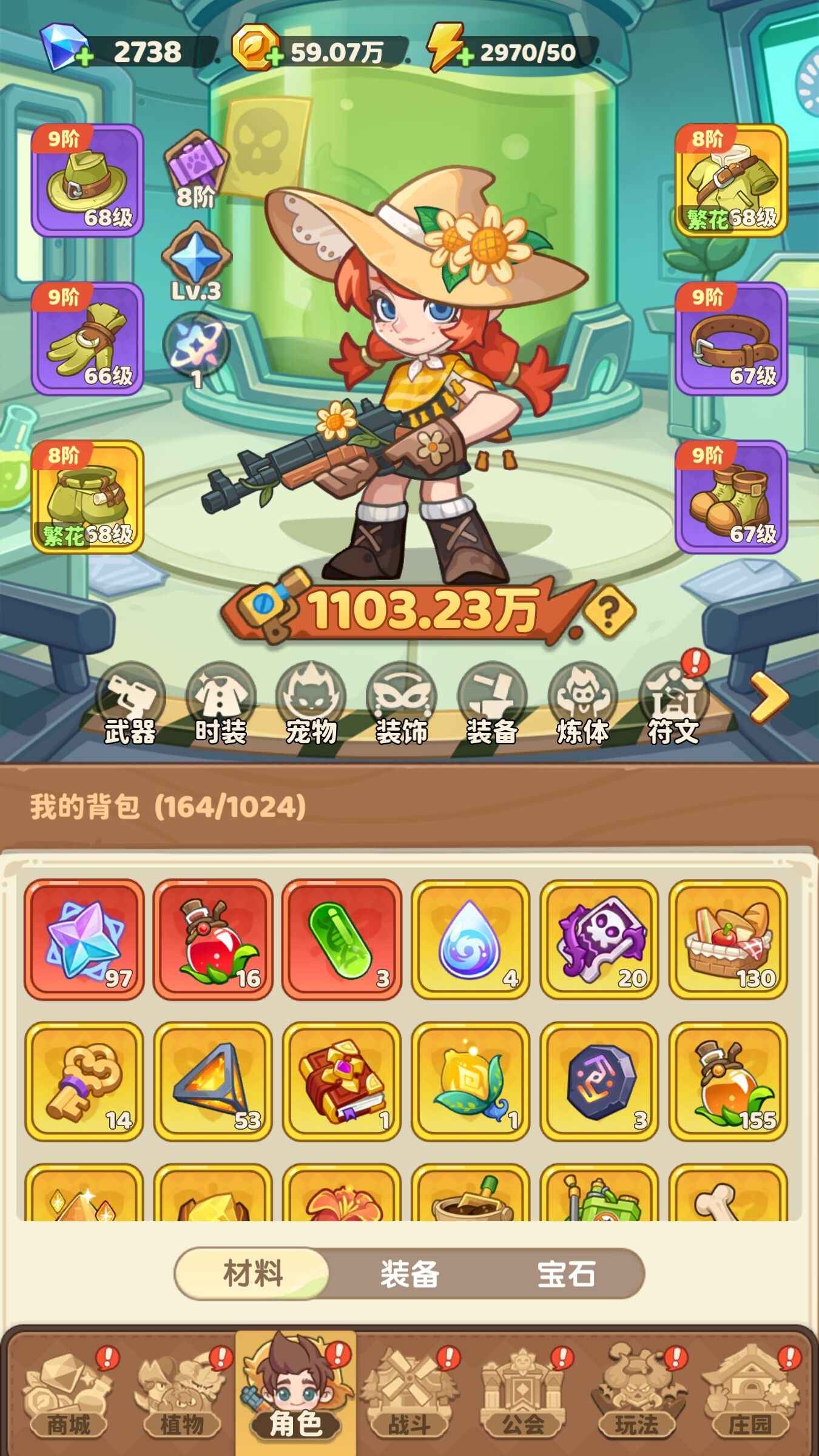Go to the 庄园 manor tab
The width and height of the screenshot is (819, 1456).
pyautogui.click(x=750, y=1395)
